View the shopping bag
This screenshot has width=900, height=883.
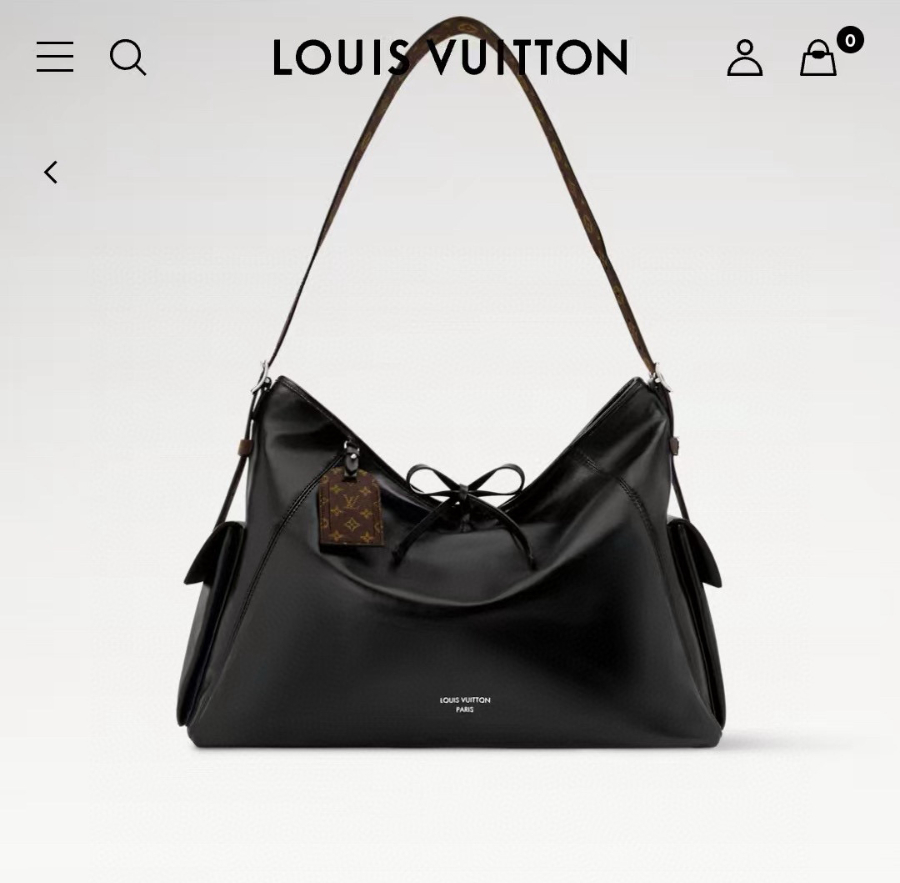coord(819,58)
